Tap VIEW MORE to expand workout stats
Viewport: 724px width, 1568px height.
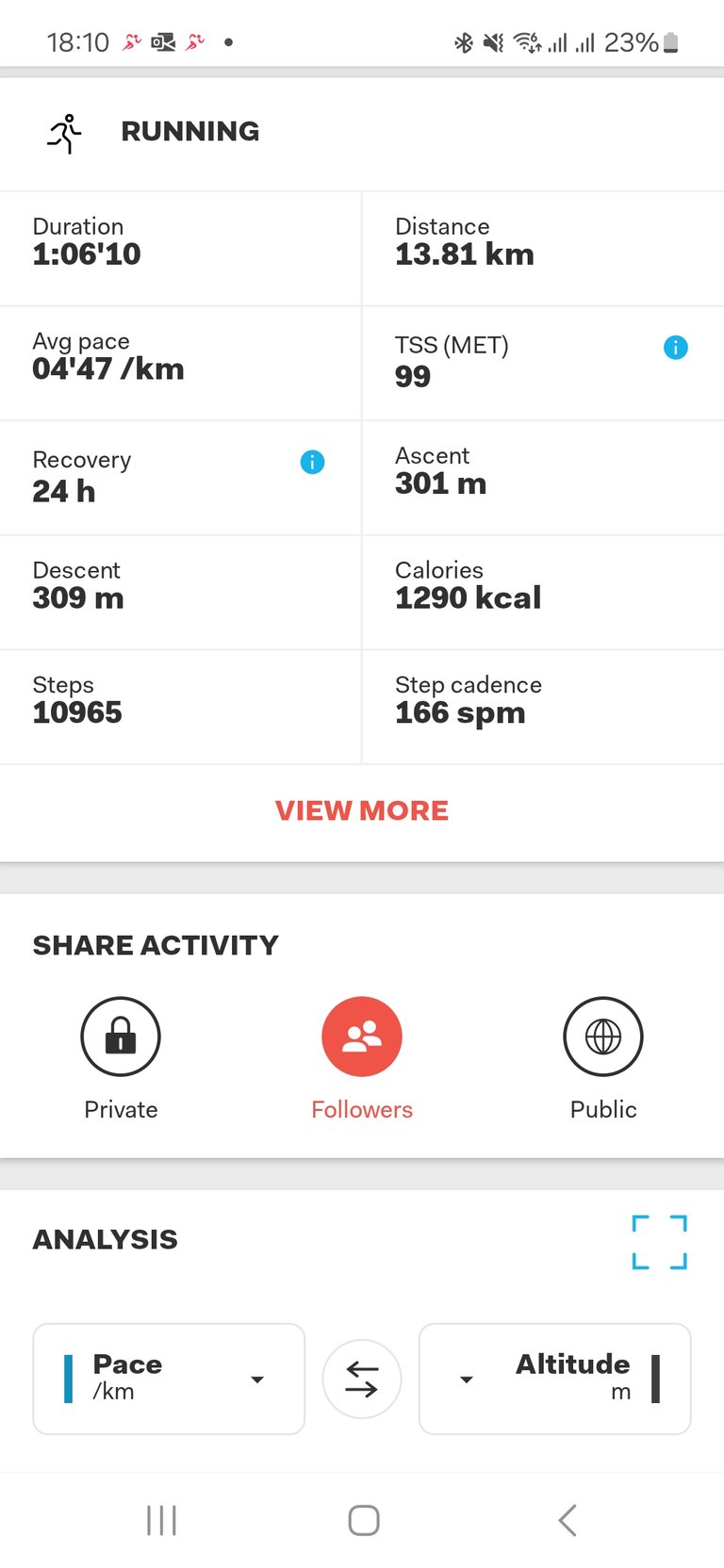pyautogui.click(x=362, y=810)
